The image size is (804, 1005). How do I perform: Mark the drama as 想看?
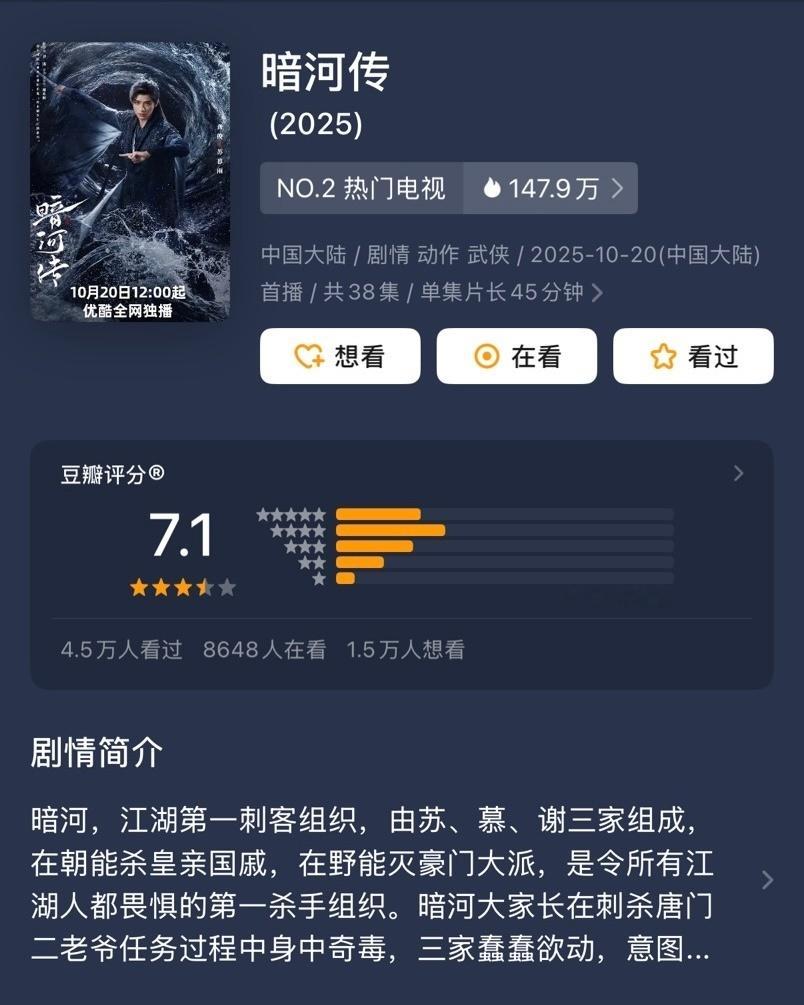click(339, 355)
